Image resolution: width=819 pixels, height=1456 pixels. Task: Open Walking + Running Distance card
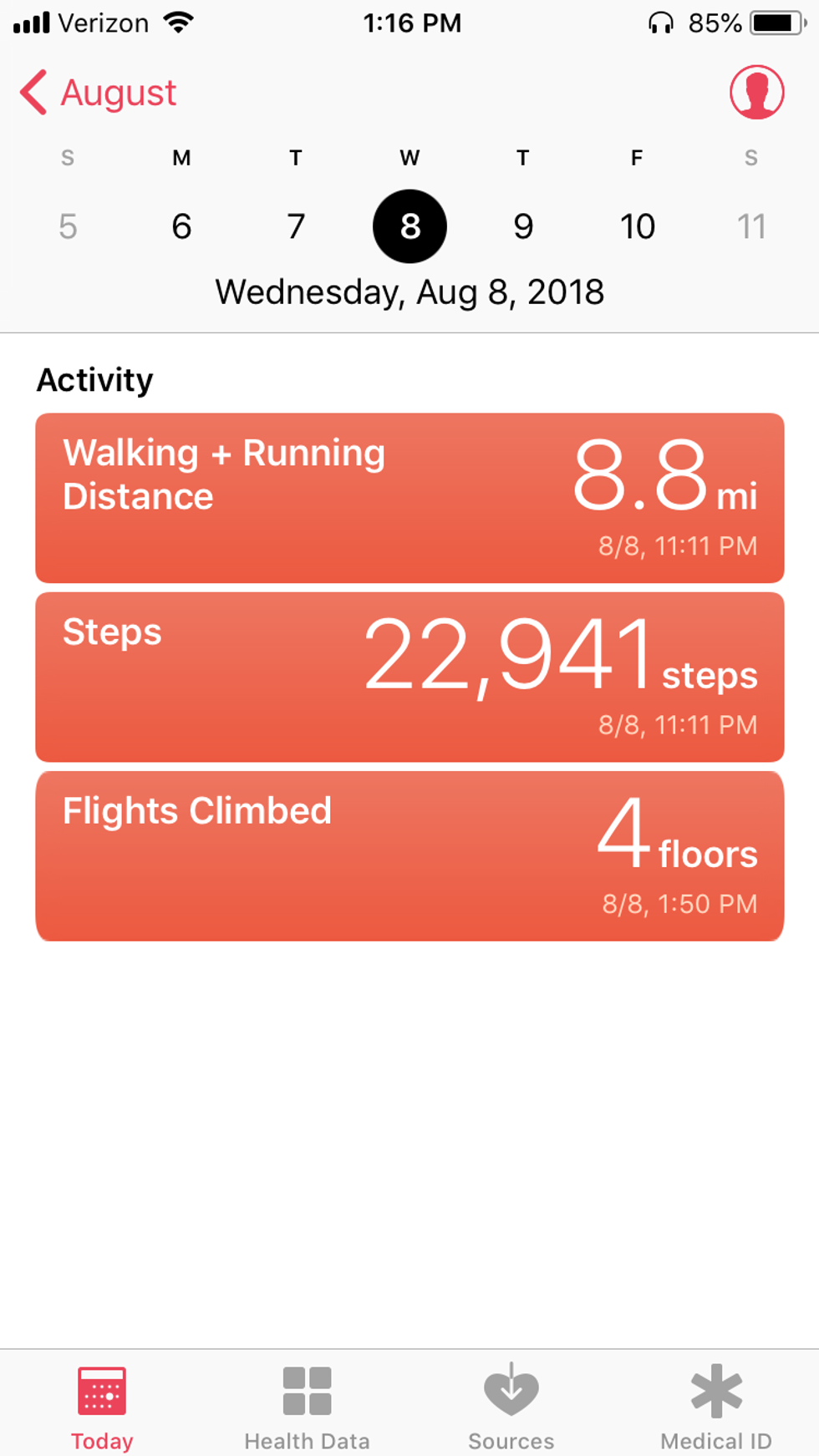[x=409, y=498]
